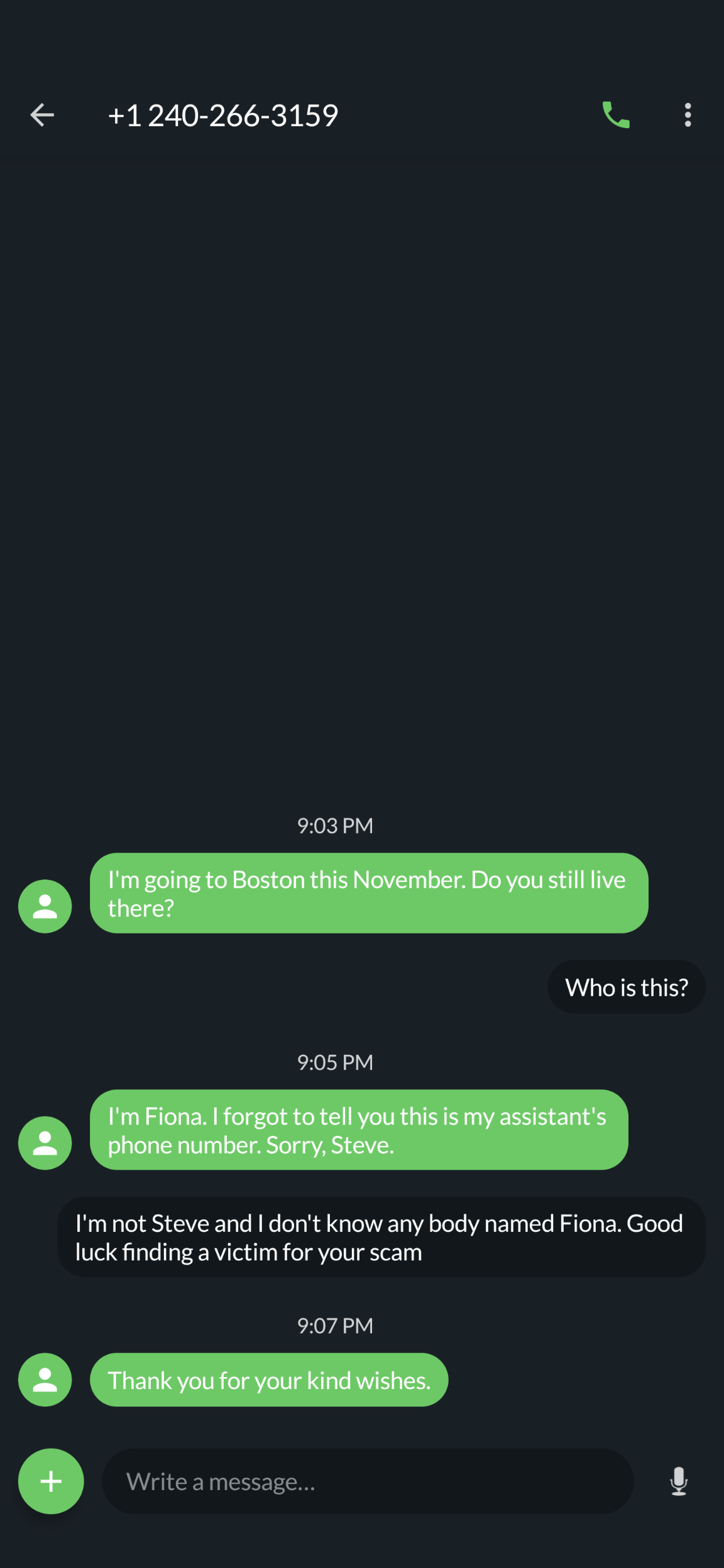Focus the Write a message field
Viewport: 724px width, 1568px height.
coord(368,1481)
